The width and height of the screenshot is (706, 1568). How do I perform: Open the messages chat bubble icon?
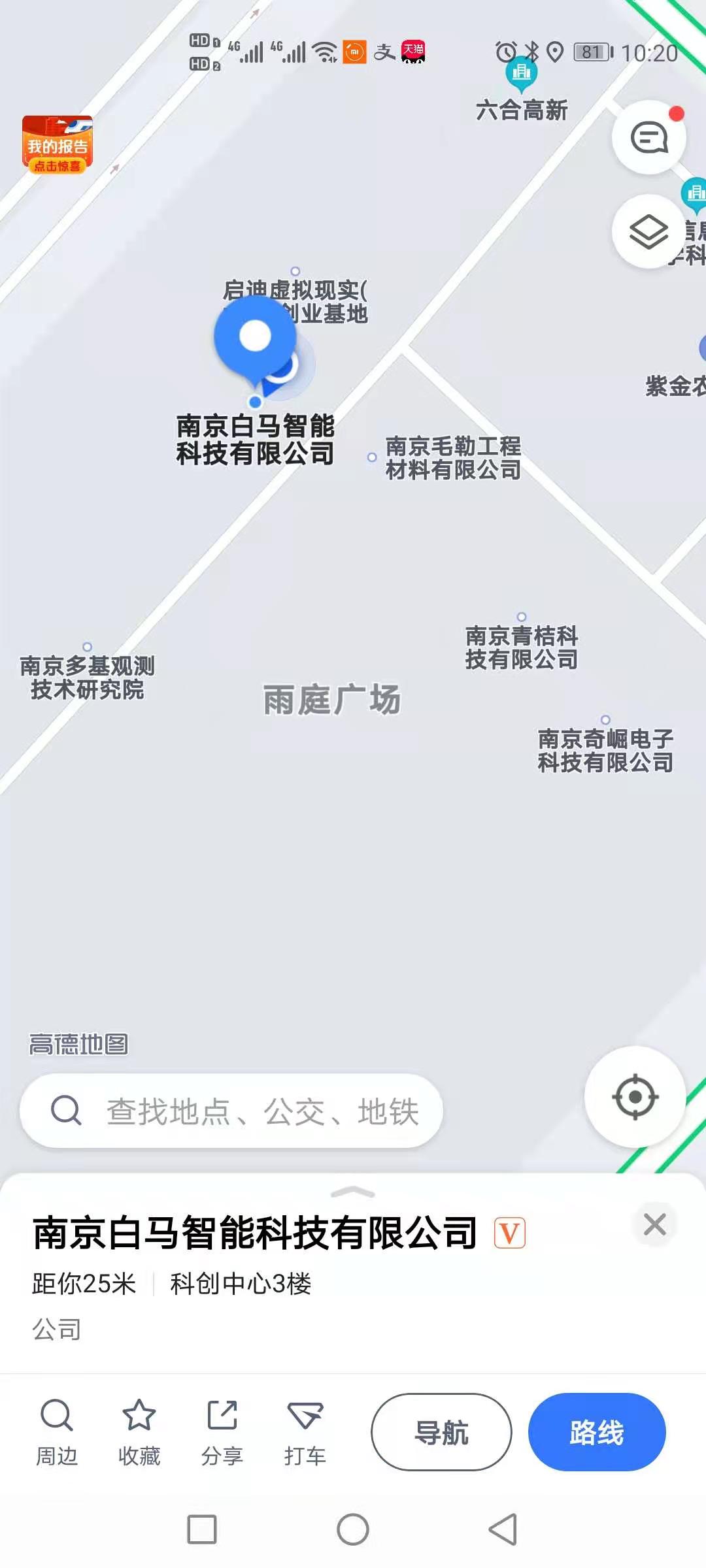[649, 137]
